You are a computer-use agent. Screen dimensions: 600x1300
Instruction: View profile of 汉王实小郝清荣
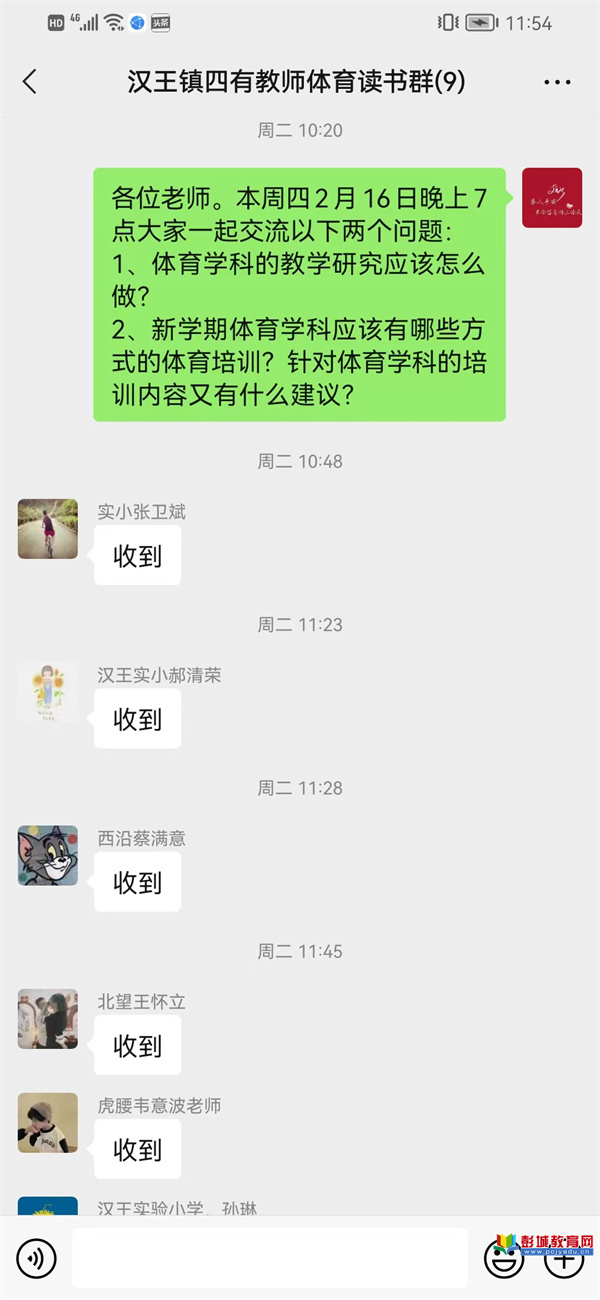(x=48, y=692)
